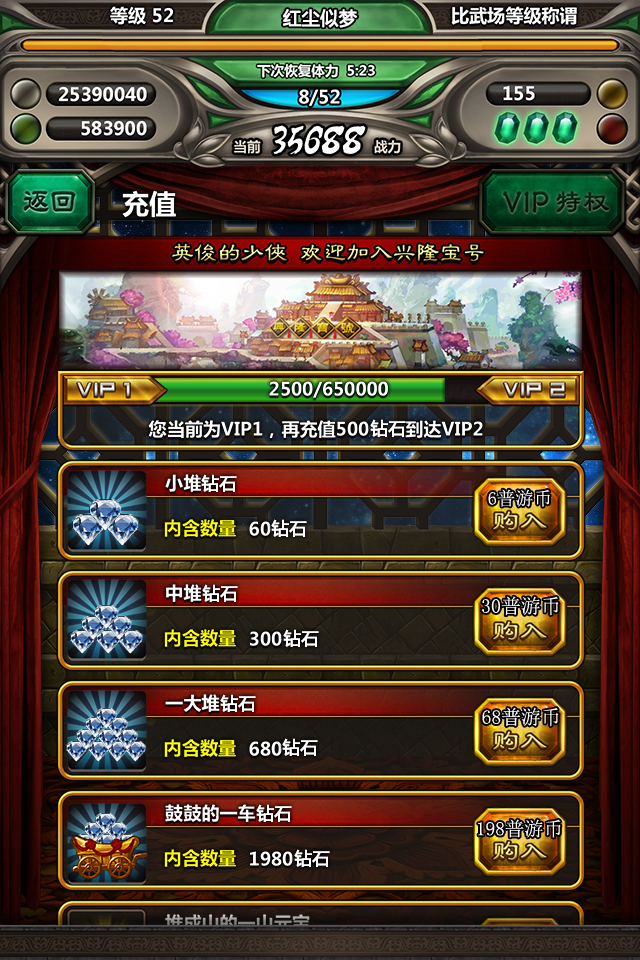Buy 中堆钻石 for 30 普游币

pos(519,621)
